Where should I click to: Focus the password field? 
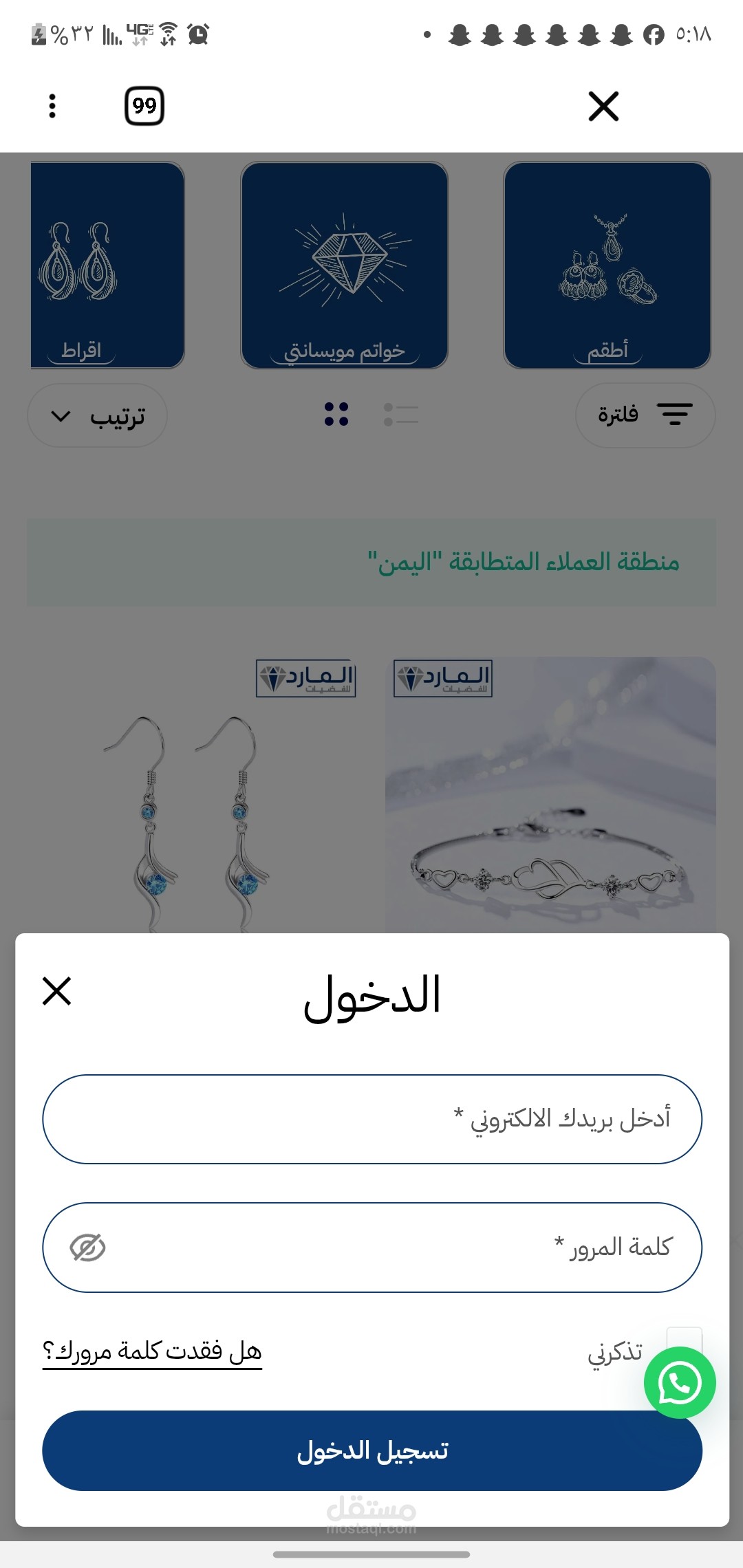385,1247
